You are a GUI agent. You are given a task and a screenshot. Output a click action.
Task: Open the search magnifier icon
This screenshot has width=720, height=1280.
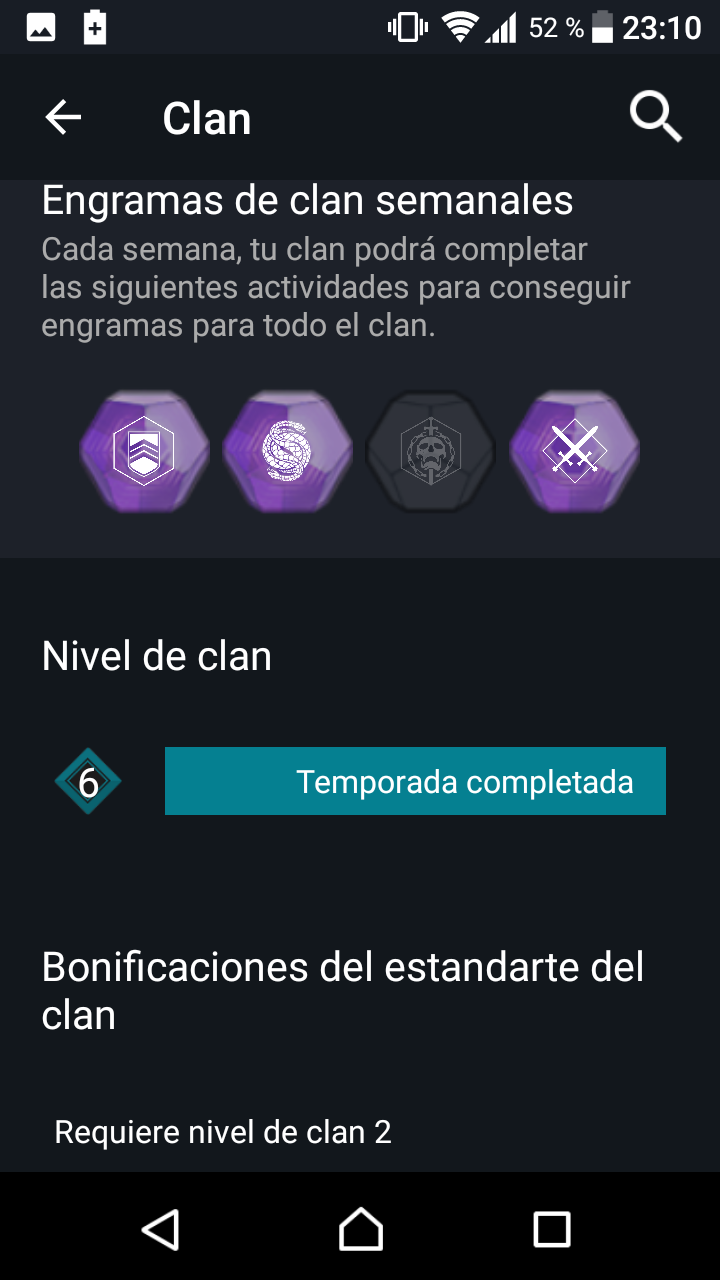pos(655,118)
